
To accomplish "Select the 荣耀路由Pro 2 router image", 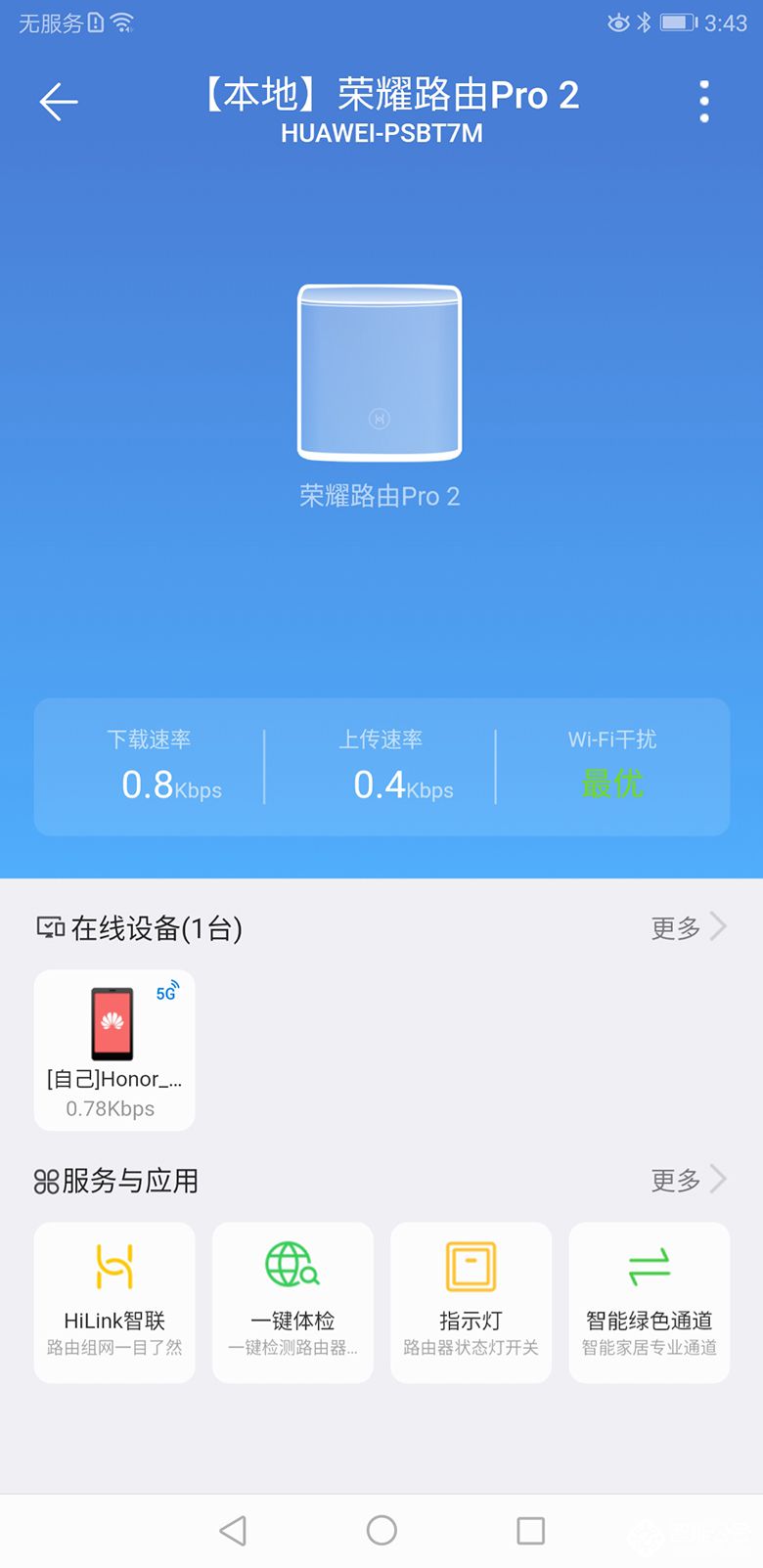I will point(380,372).
